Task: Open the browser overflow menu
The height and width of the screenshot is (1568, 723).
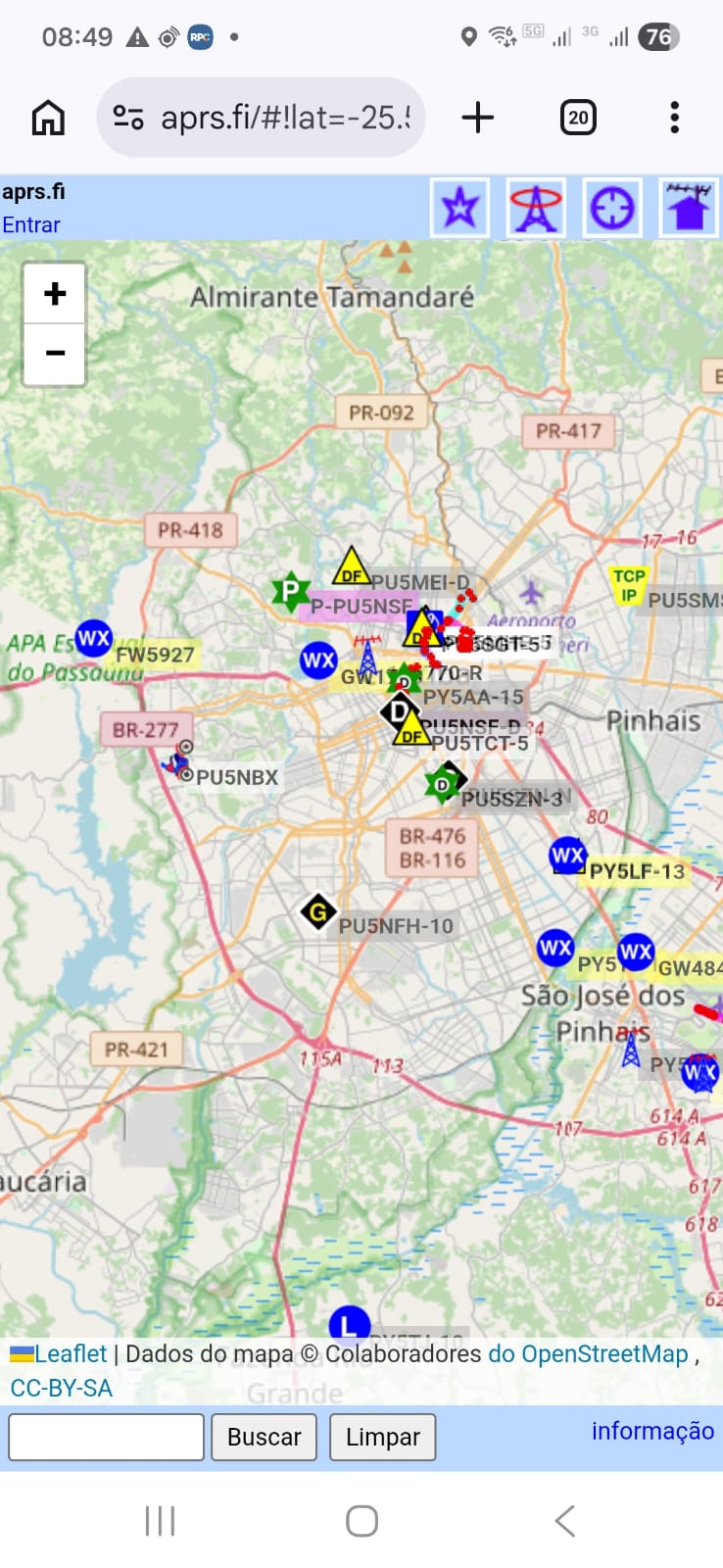Action: click(674, 118)
